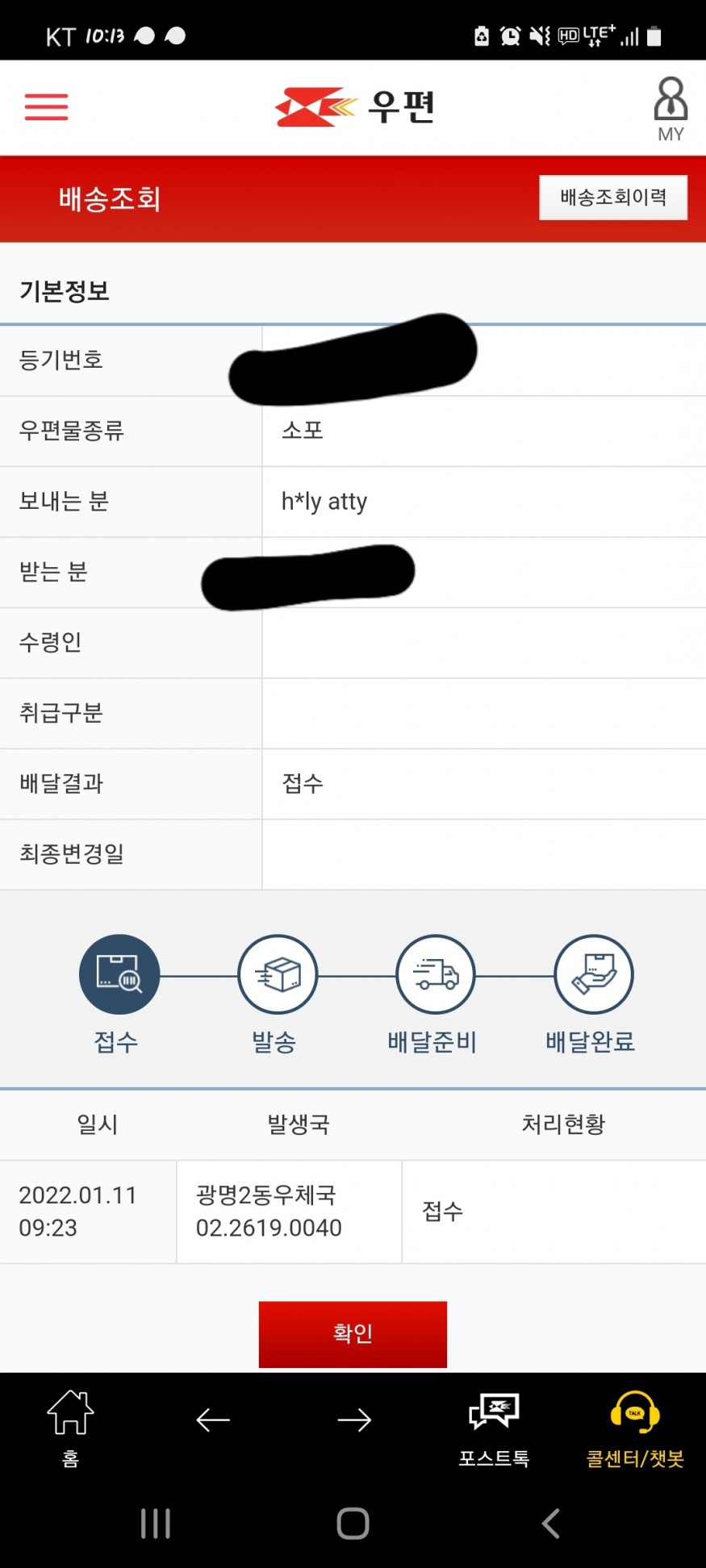This screenshot has height=1568, width=706.
Task: Tap the 배송조회이력 button
Action: point(613,198)
